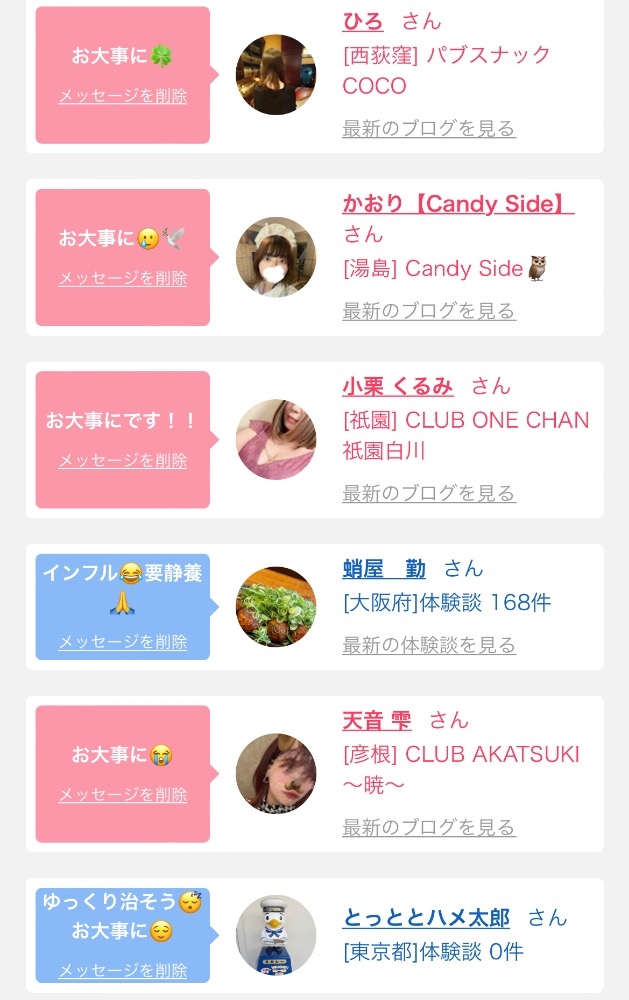This screenshot has width=629, height=1000.
Task: Delete the お大事にです！！ message
Action: [122, 460]
